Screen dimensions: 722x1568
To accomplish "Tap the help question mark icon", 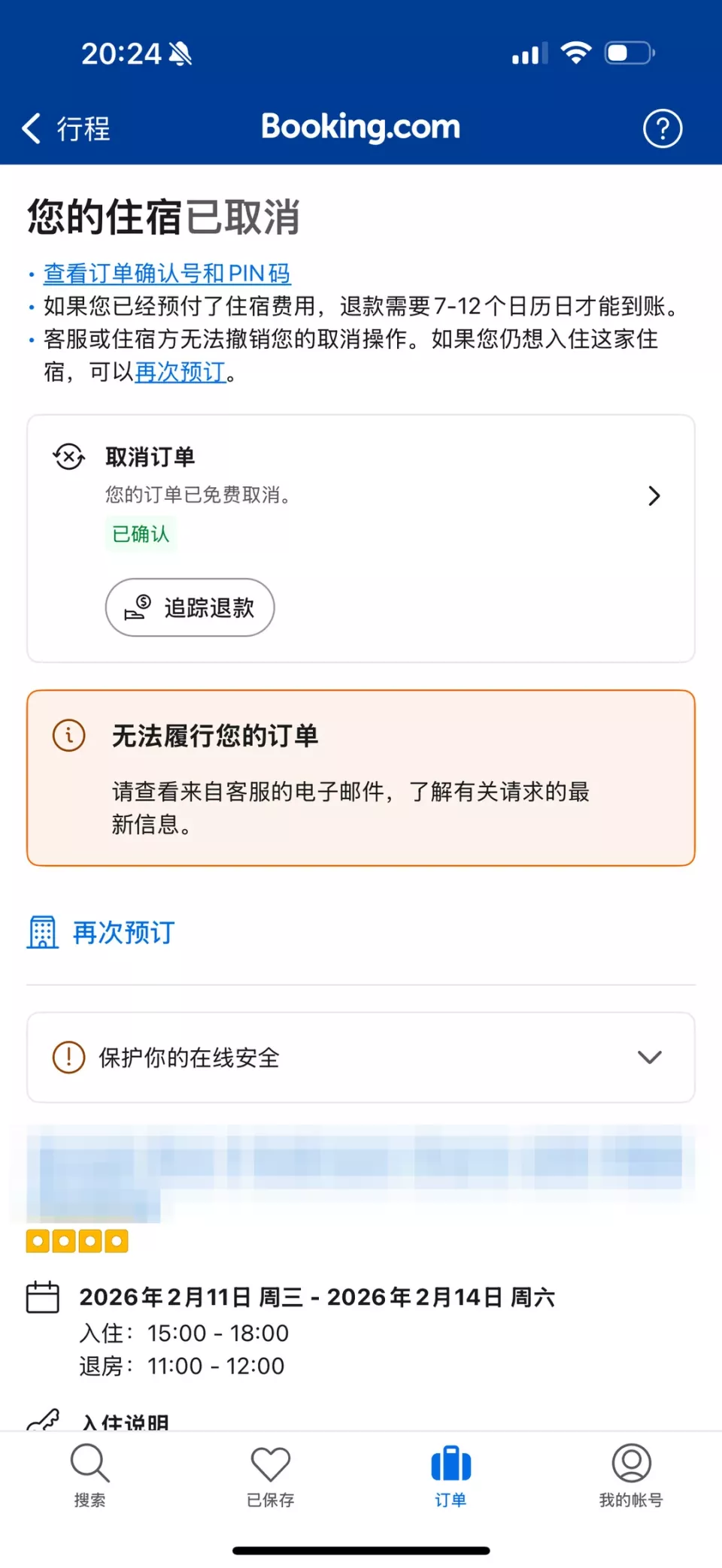I will pos(663,128).
